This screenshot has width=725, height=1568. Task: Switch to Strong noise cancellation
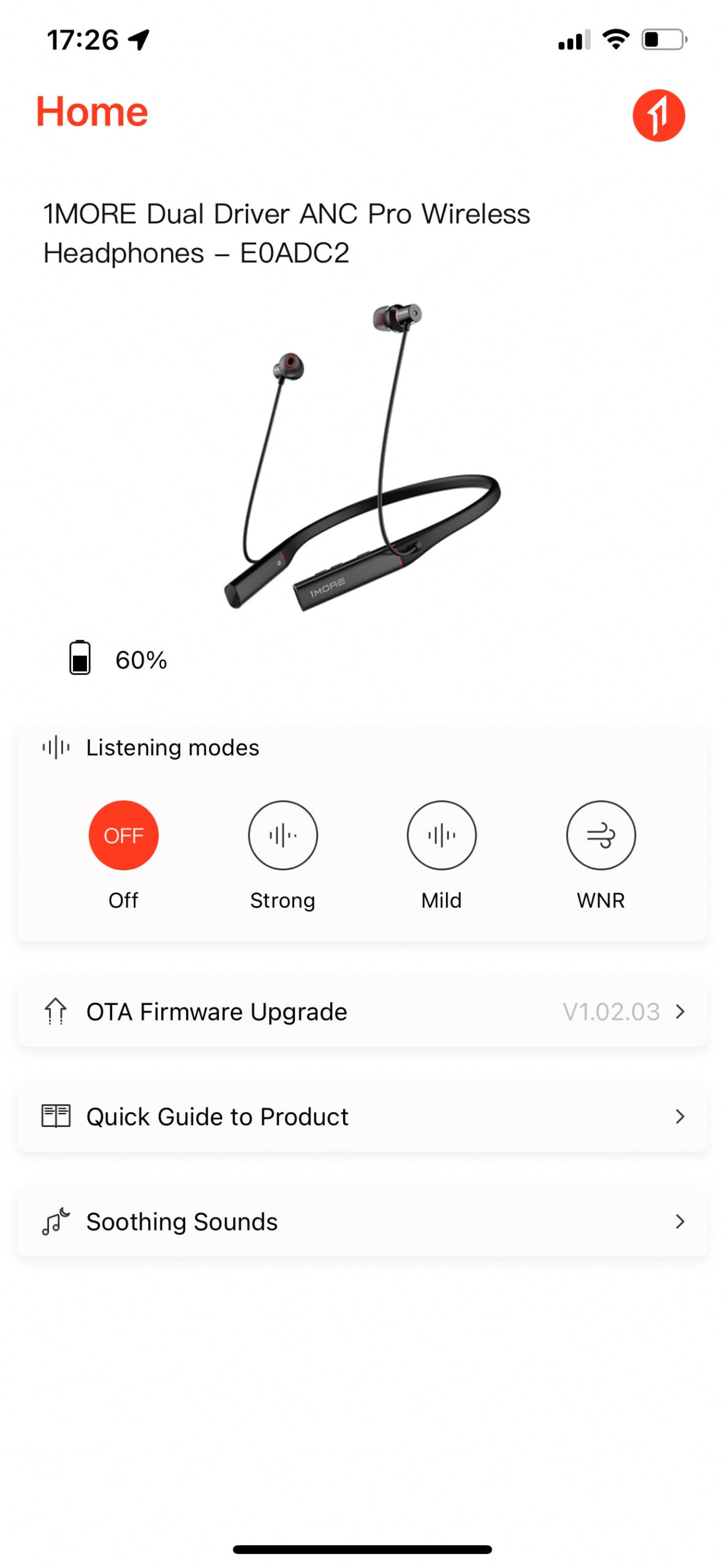[283, 834]
